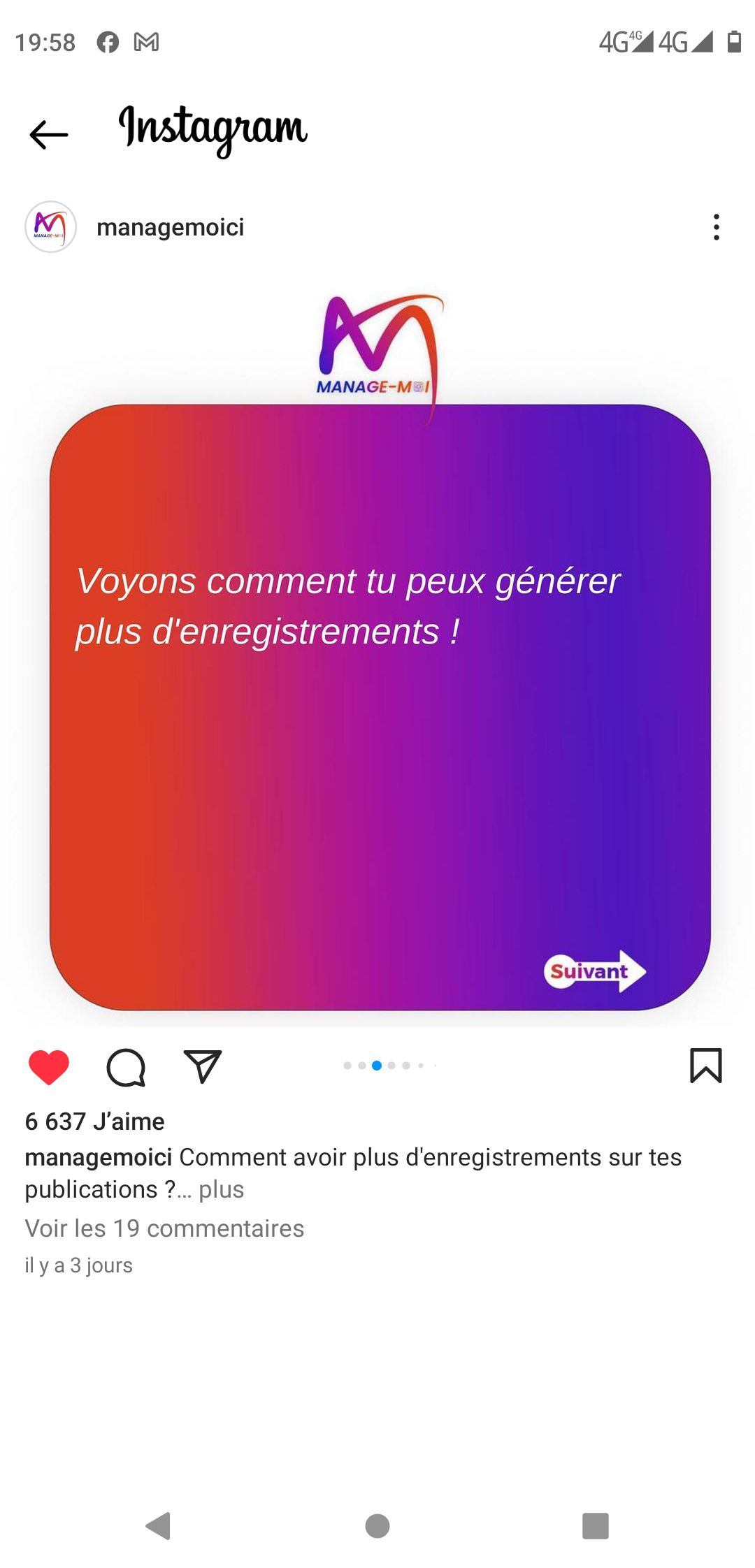Expand the caption with "plus"

(222, 1189)
